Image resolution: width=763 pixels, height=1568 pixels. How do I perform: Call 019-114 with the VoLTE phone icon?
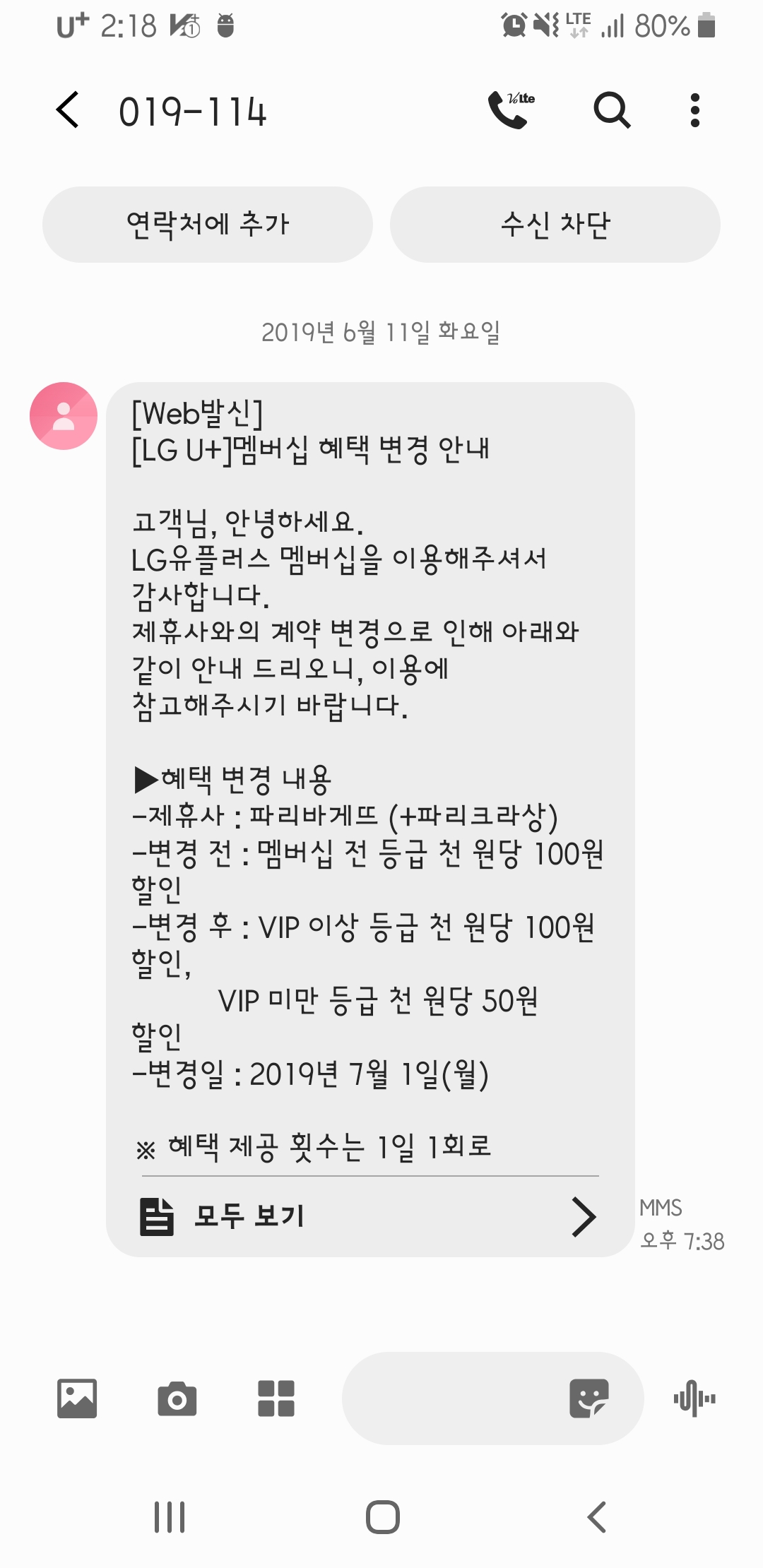point(510,110)
